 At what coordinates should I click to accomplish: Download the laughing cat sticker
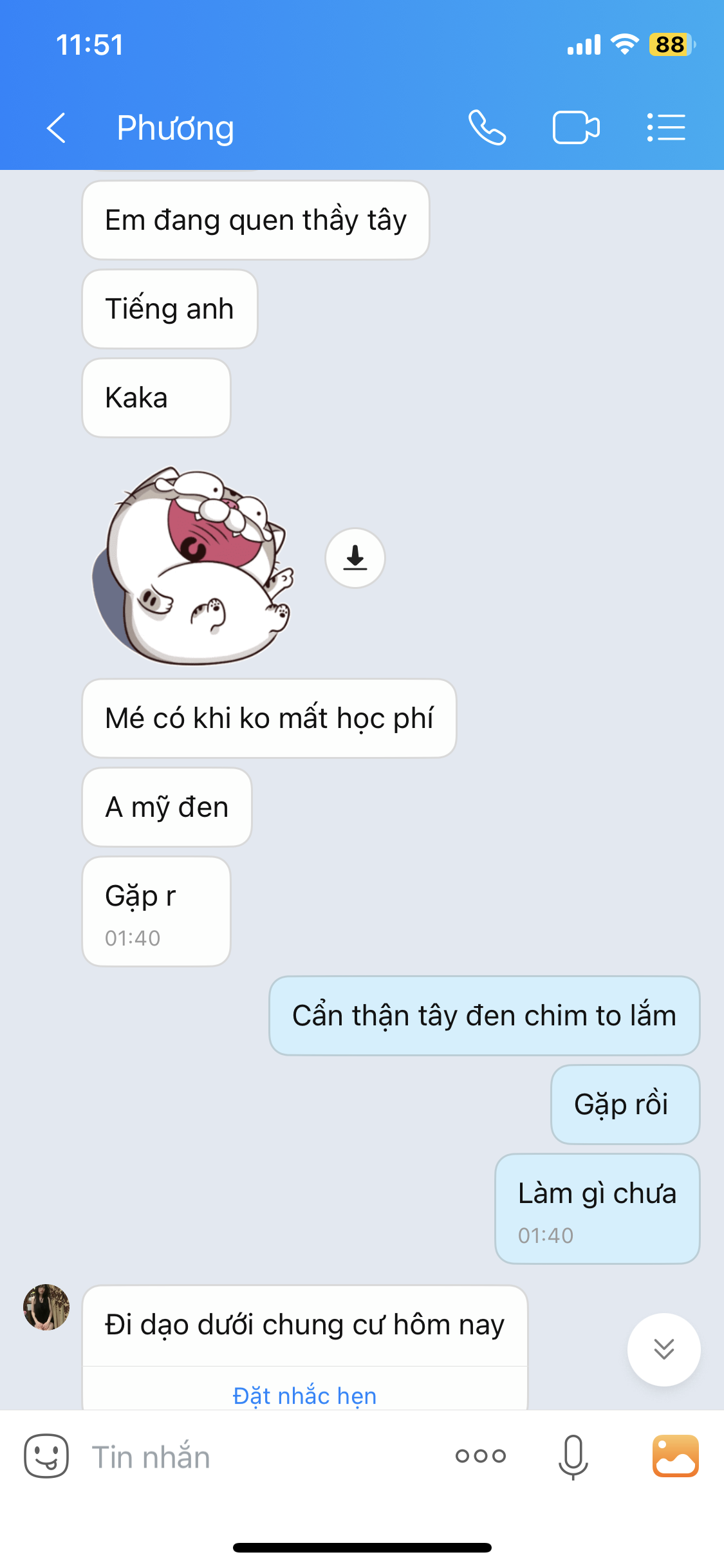click(x=355, y=557)
